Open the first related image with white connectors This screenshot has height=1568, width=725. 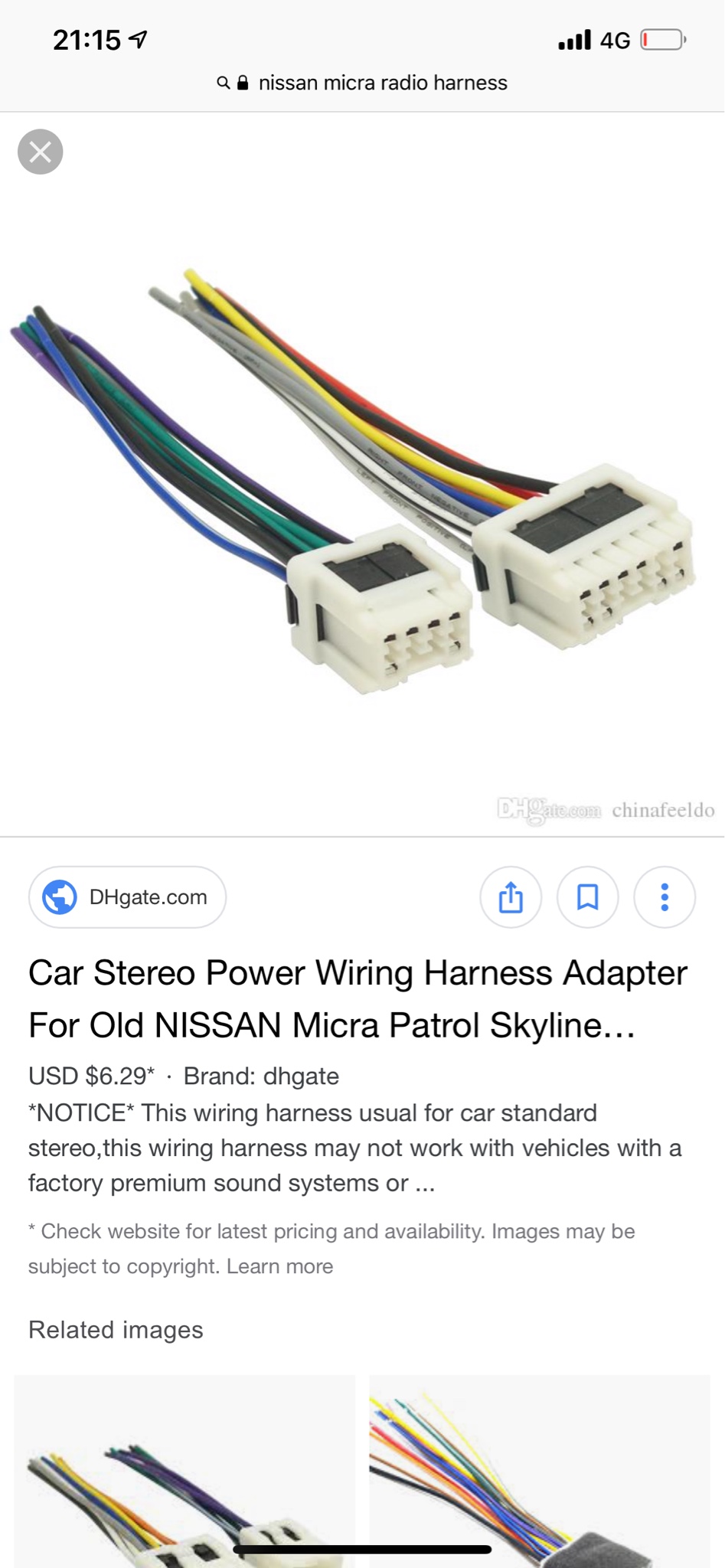(x=185, y=1470)
